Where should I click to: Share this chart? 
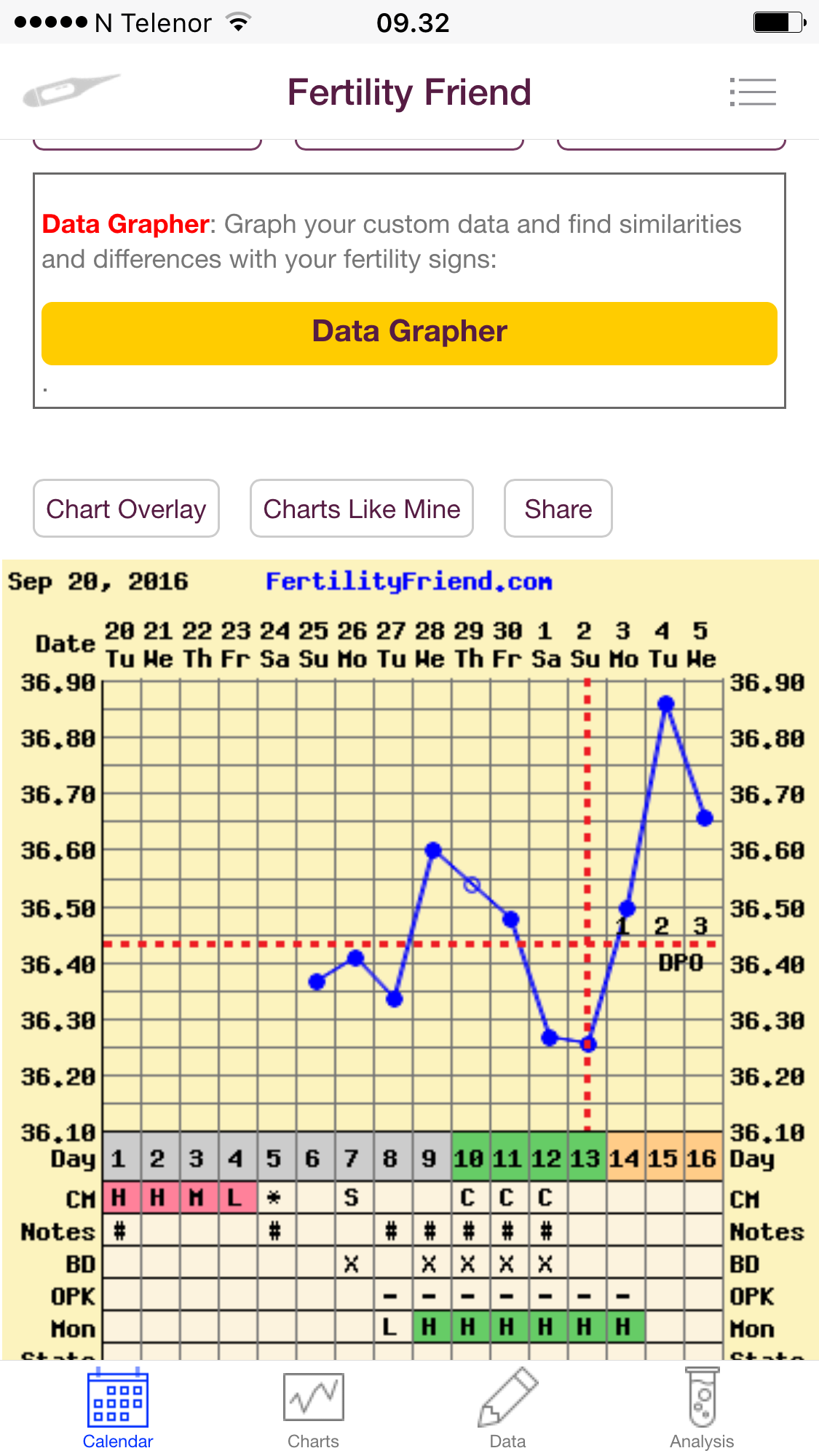point(558,509)
